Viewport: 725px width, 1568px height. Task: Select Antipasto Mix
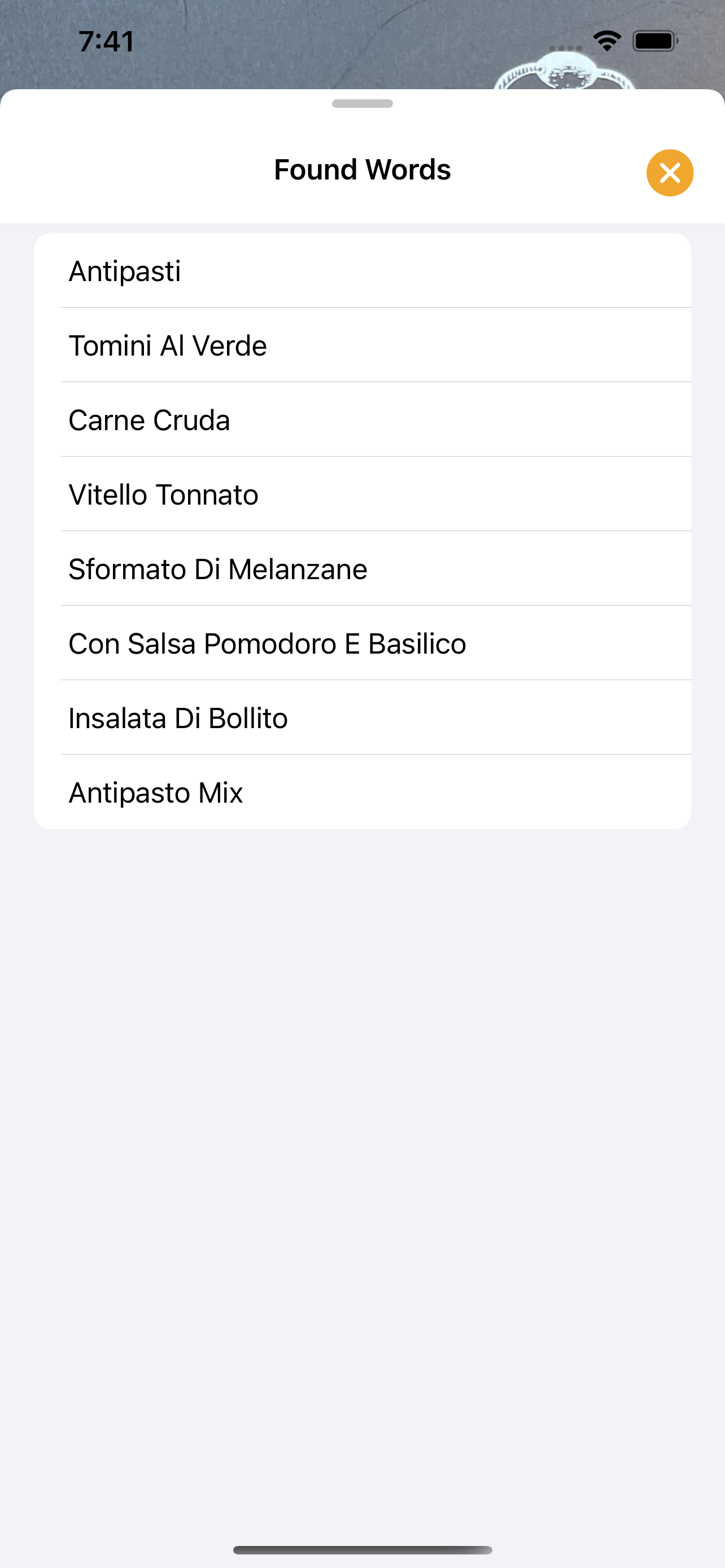coord(362,792)
